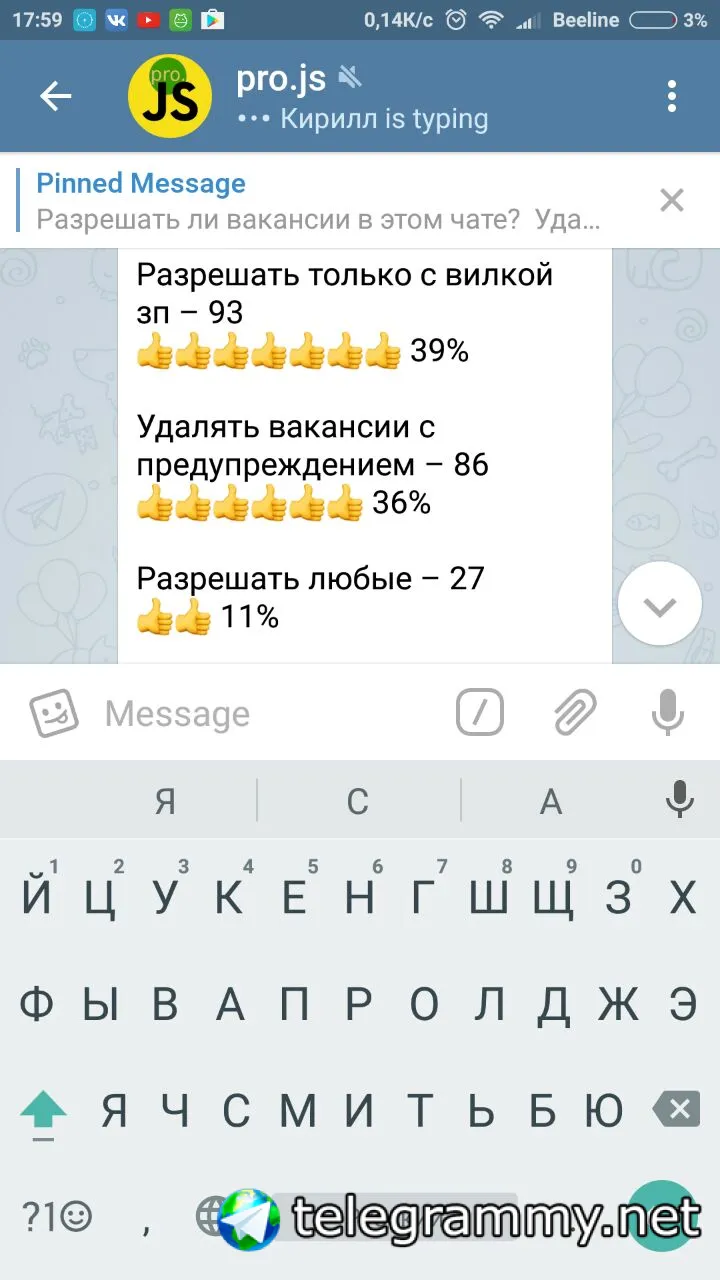Dismiss the pinned message banner
The width and height of the screenshot is (720, 1280).
(x=672, y=200)
